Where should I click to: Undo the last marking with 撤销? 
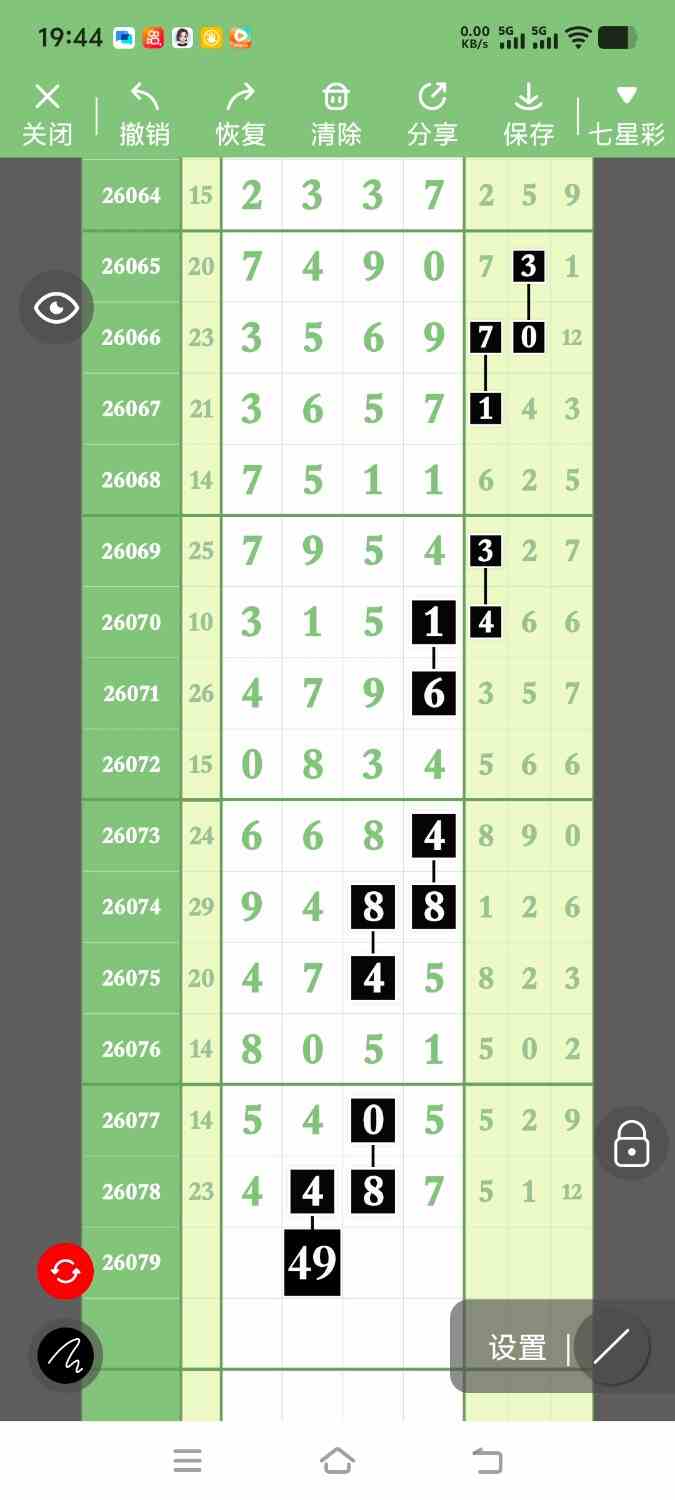pos(145,115)
